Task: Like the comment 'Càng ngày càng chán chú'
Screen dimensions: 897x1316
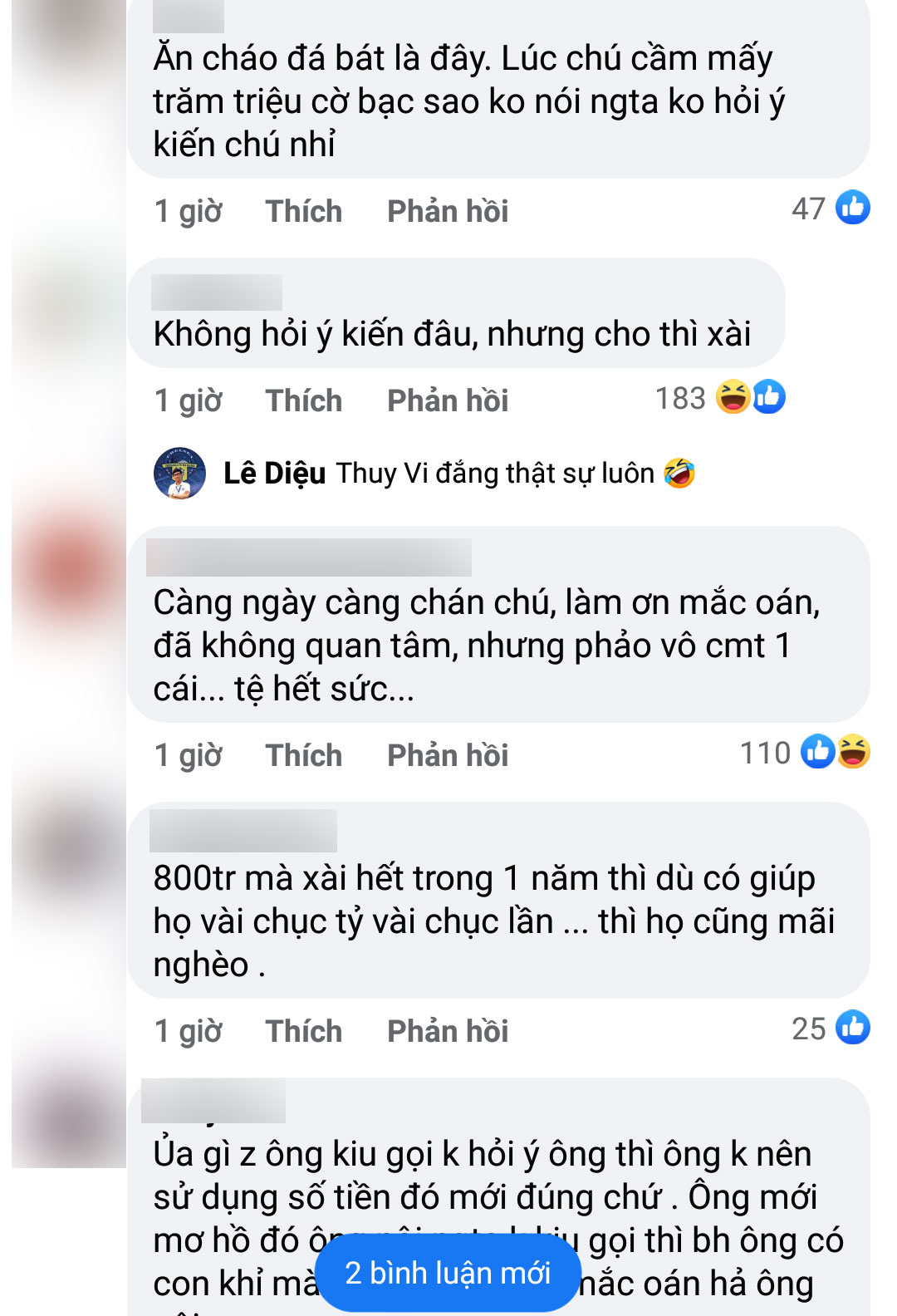Action: coord(303,755)
